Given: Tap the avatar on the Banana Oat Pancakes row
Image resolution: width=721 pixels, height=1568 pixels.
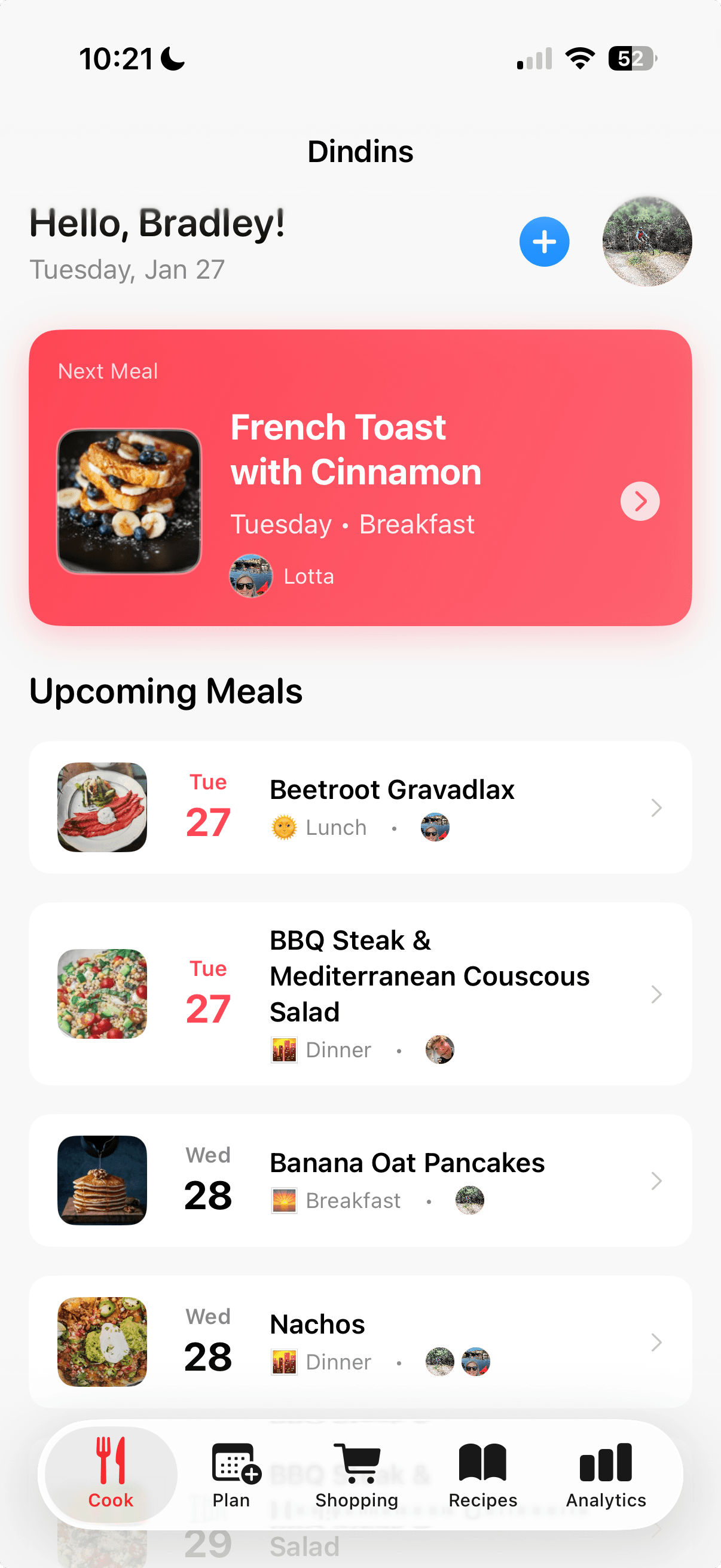Looking at the screenshot, I should tap(469, 1200).
